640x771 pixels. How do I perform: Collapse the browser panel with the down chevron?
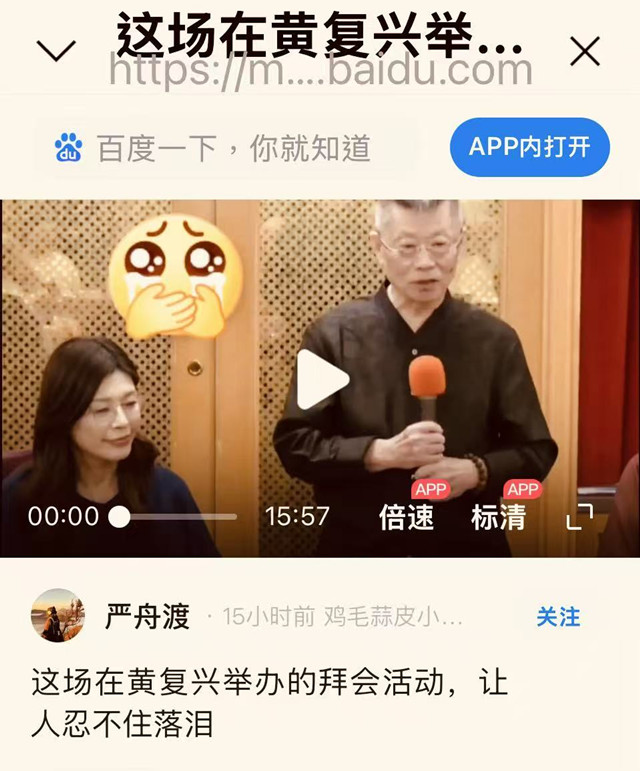click(56, 51)
